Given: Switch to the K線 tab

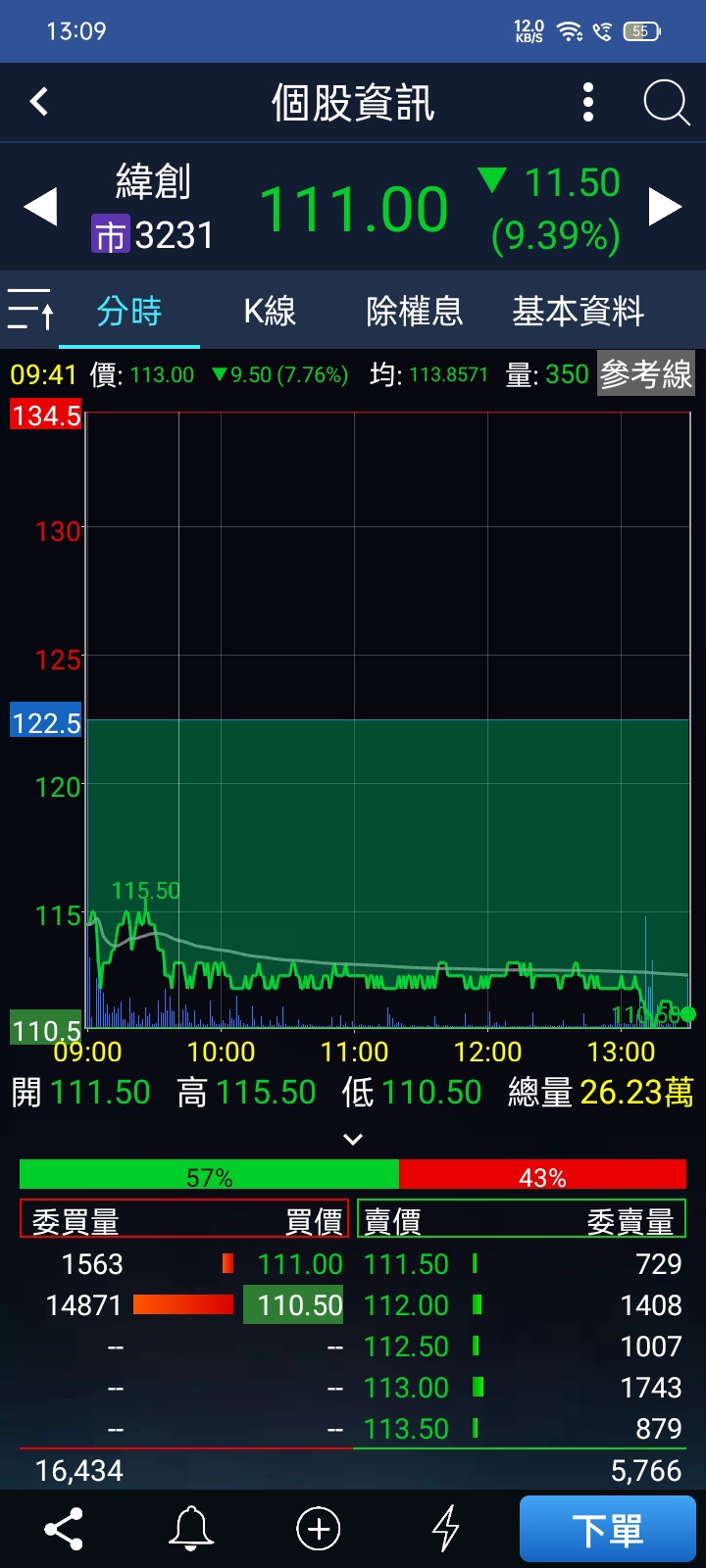Looking at the screenshot, I should [x=270, y=312].
